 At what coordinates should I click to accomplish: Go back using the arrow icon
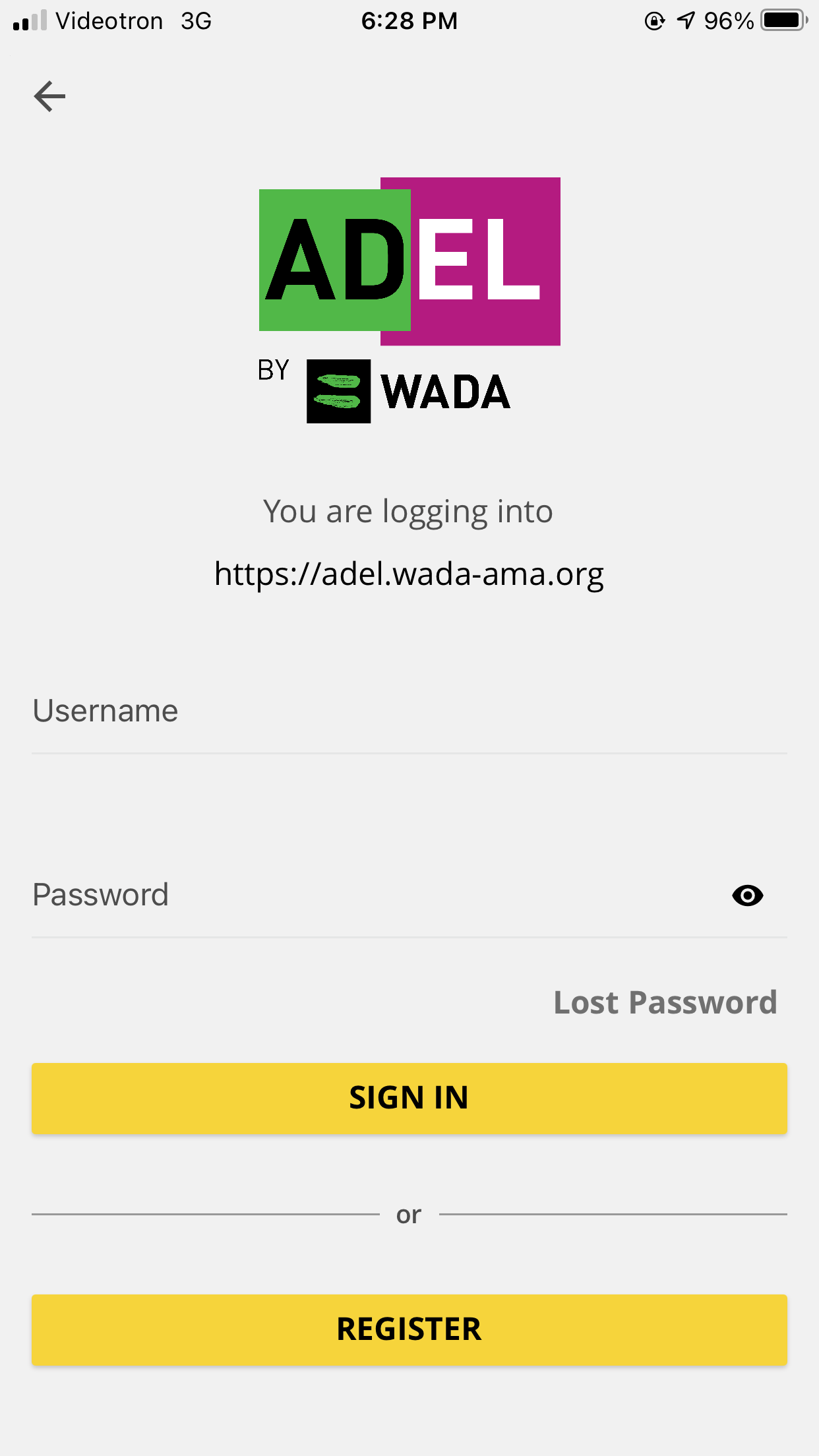click(49, 97)
